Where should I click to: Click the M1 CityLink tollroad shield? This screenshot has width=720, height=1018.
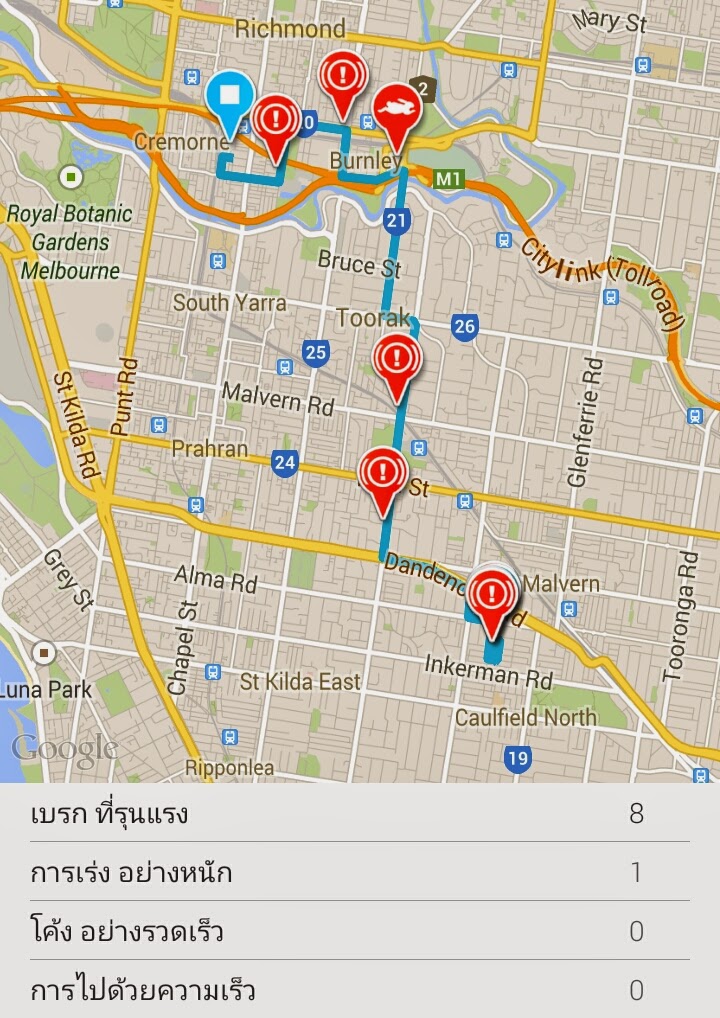click(x=448, y=178)
